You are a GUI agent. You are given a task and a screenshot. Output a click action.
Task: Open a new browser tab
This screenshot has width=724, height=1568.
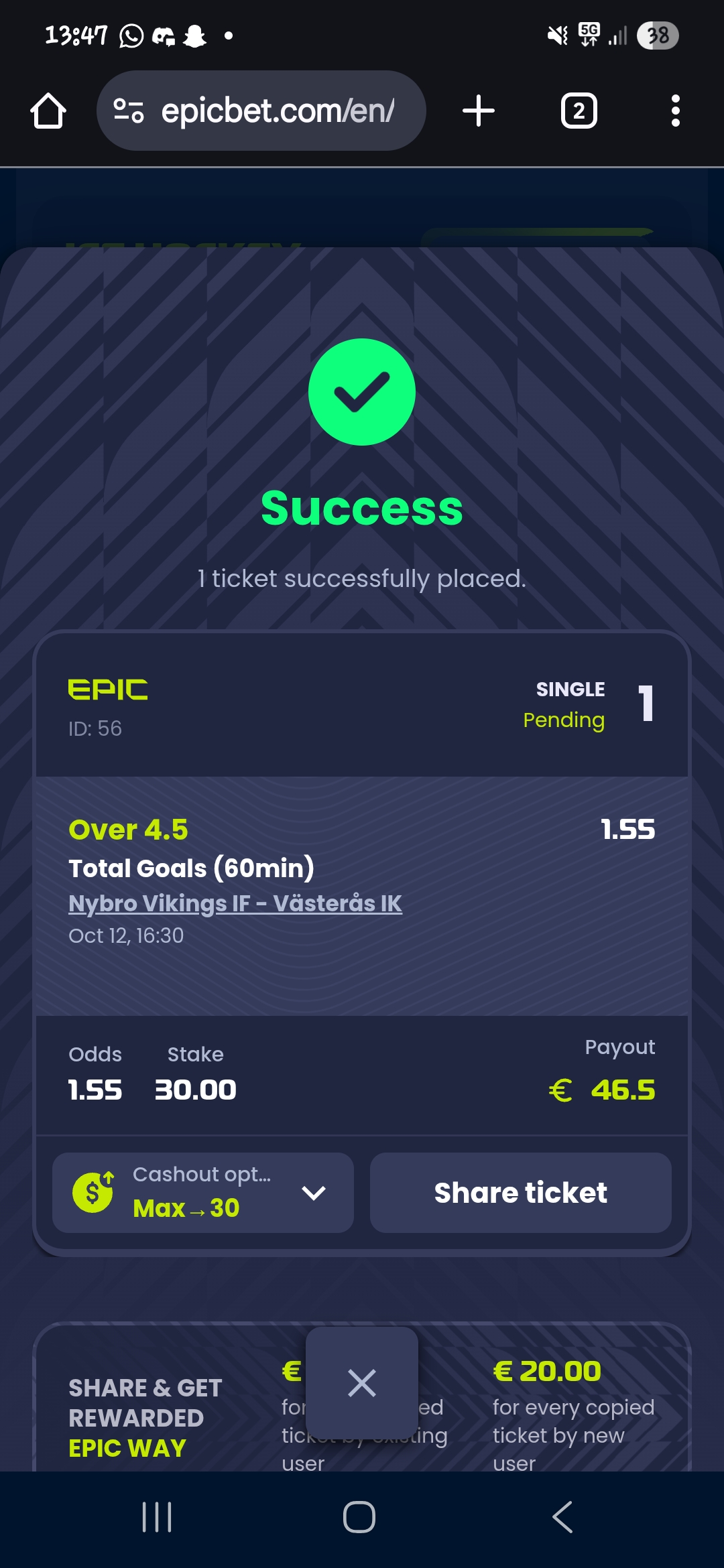(479, 111)
